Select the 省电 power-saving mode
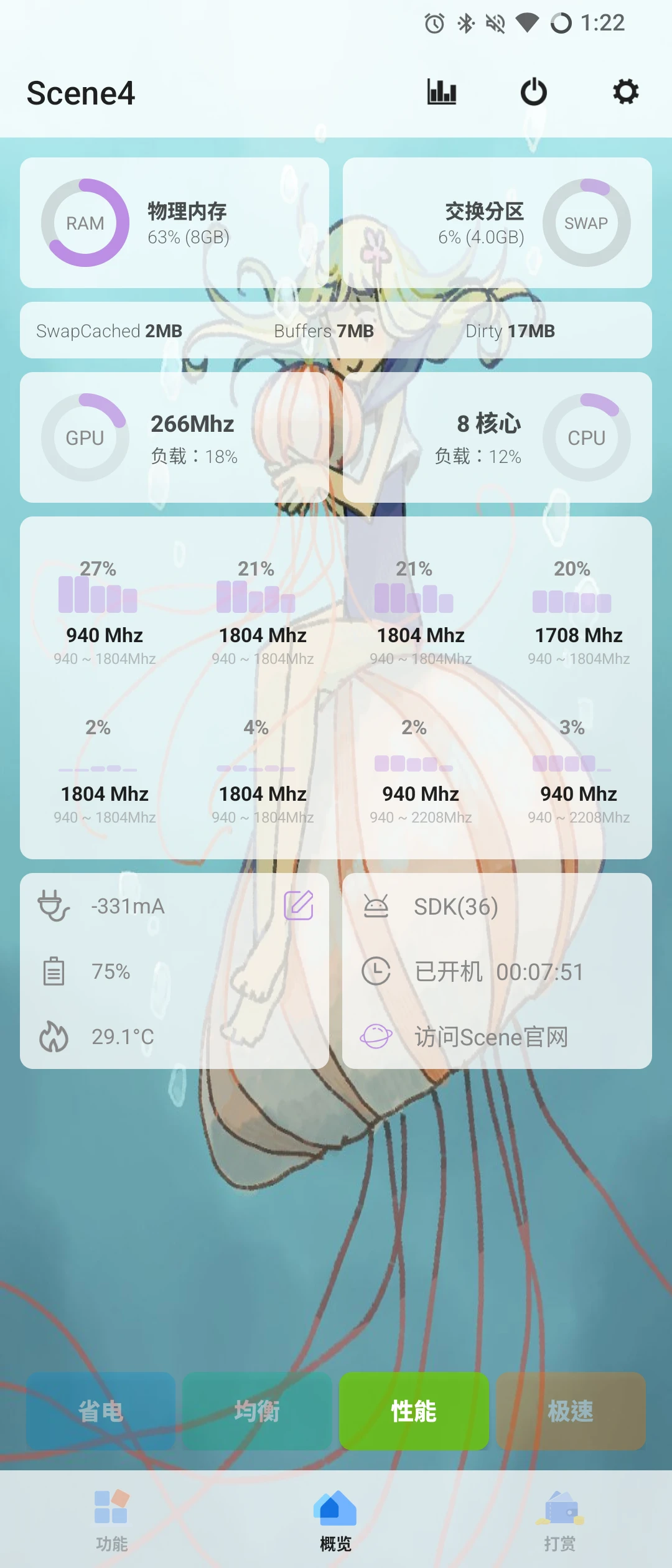Image resolution: width=672 pixels, height=1568 pixels. (101, 1411)
